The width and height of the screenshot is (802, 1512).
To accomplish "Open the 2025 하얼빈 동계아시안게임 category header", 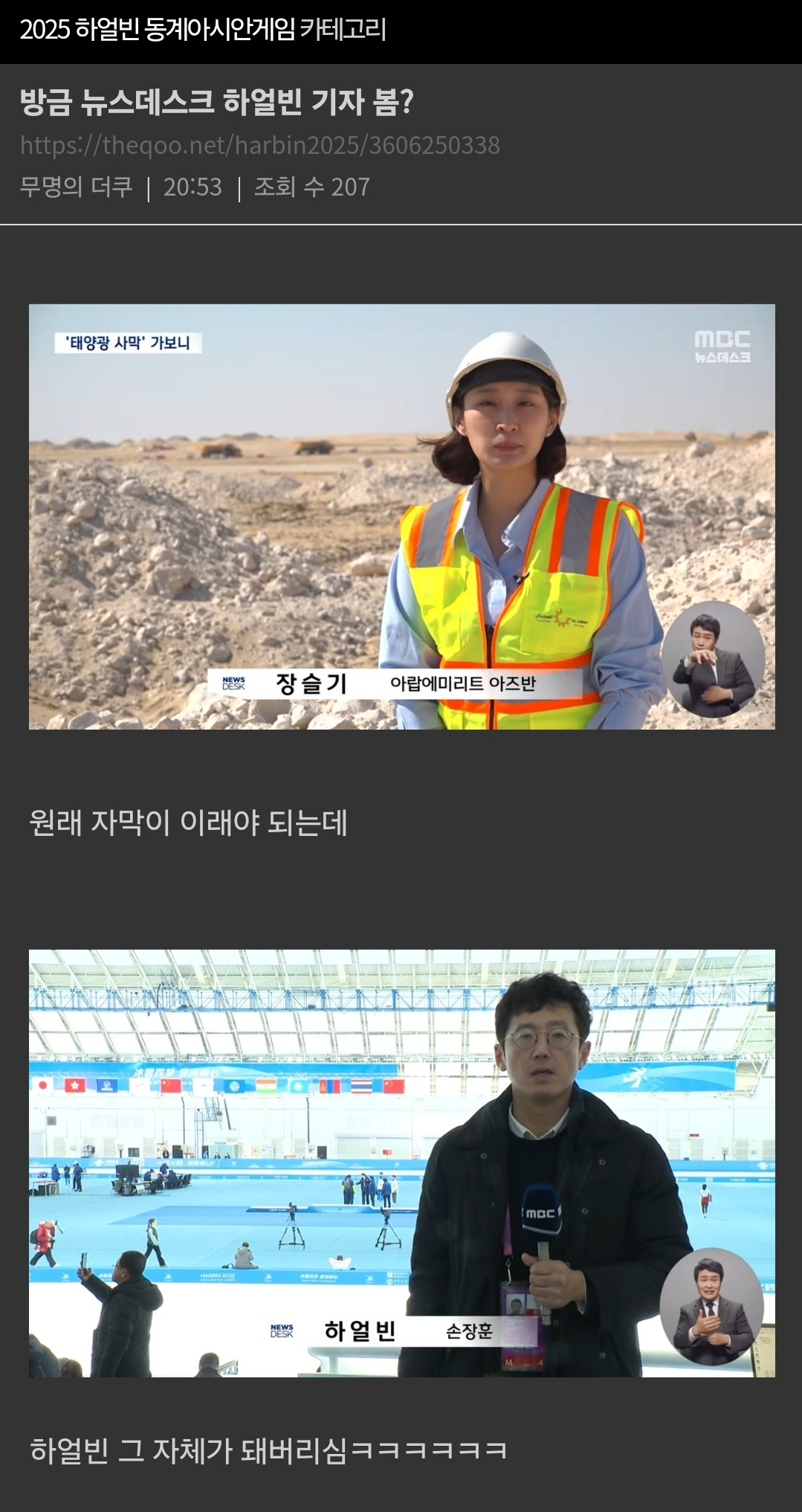I will [x=203, y=30].
